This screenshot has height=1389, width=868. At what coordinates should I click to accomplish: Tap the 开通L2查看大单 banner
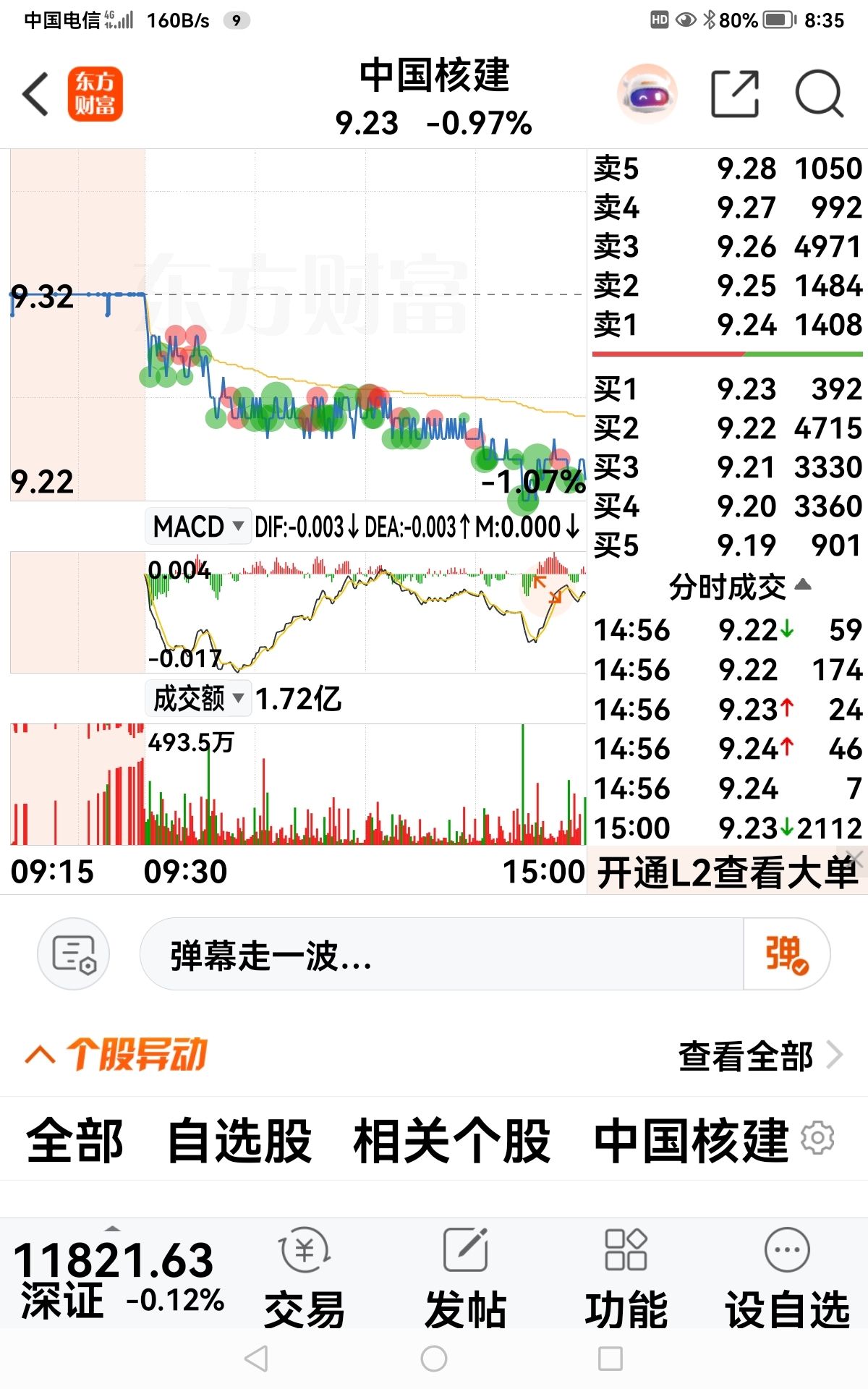pyautogui.click(x=727, y=872)
